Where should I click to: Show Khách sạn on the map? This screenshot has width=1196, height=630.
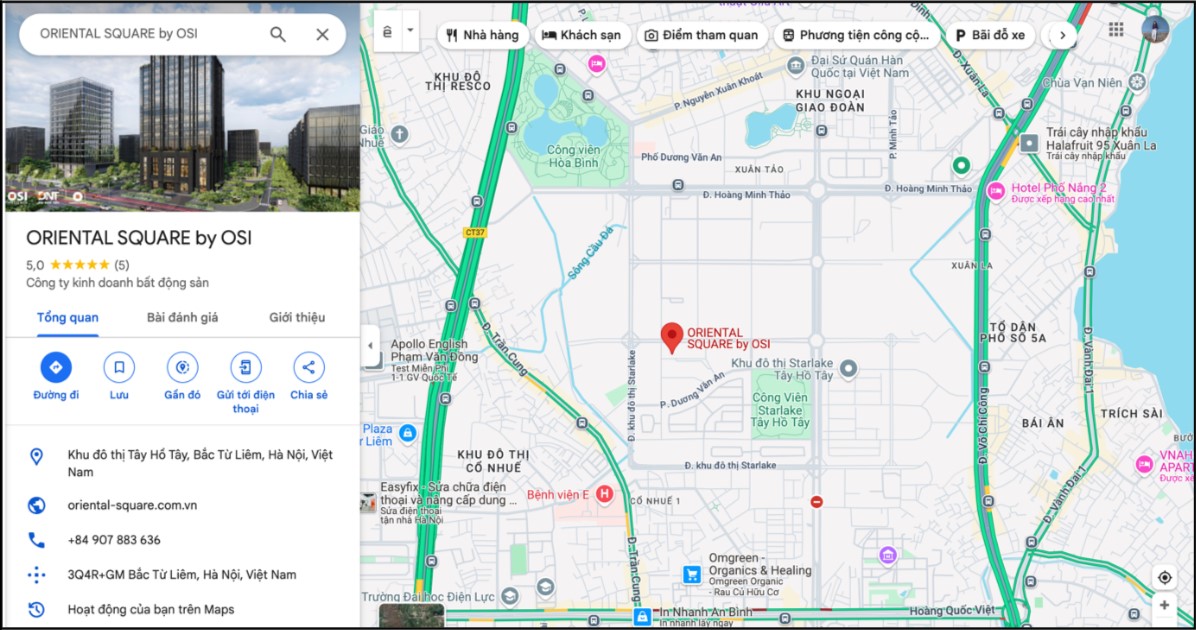point(581,35)
